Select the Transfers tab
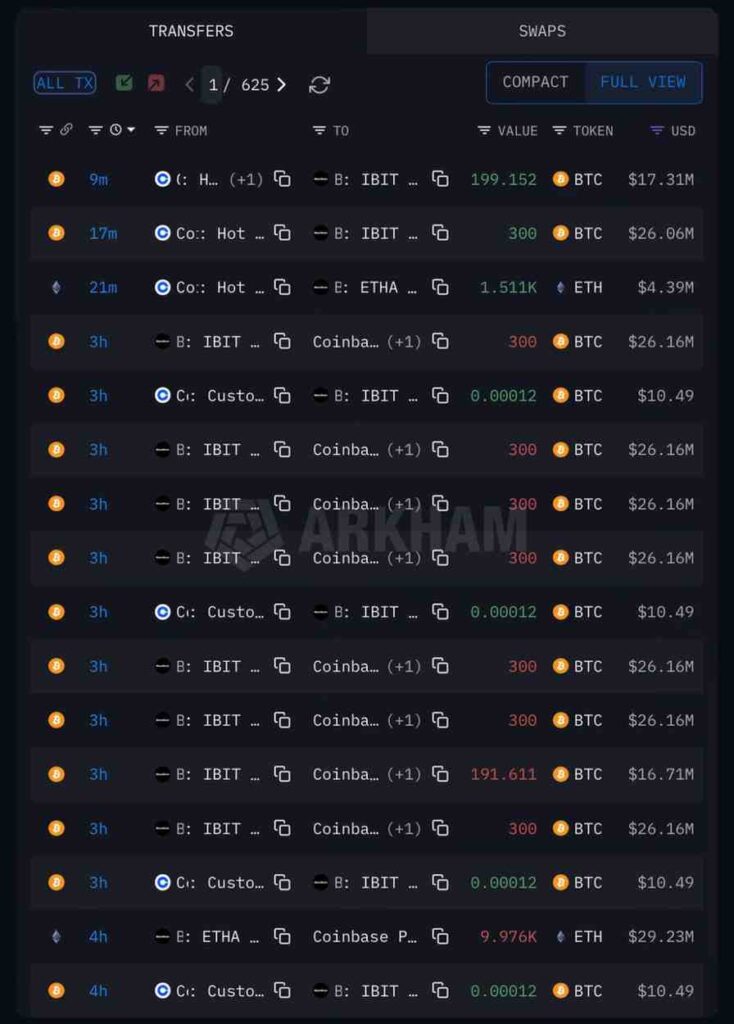 tap(191, 31)
